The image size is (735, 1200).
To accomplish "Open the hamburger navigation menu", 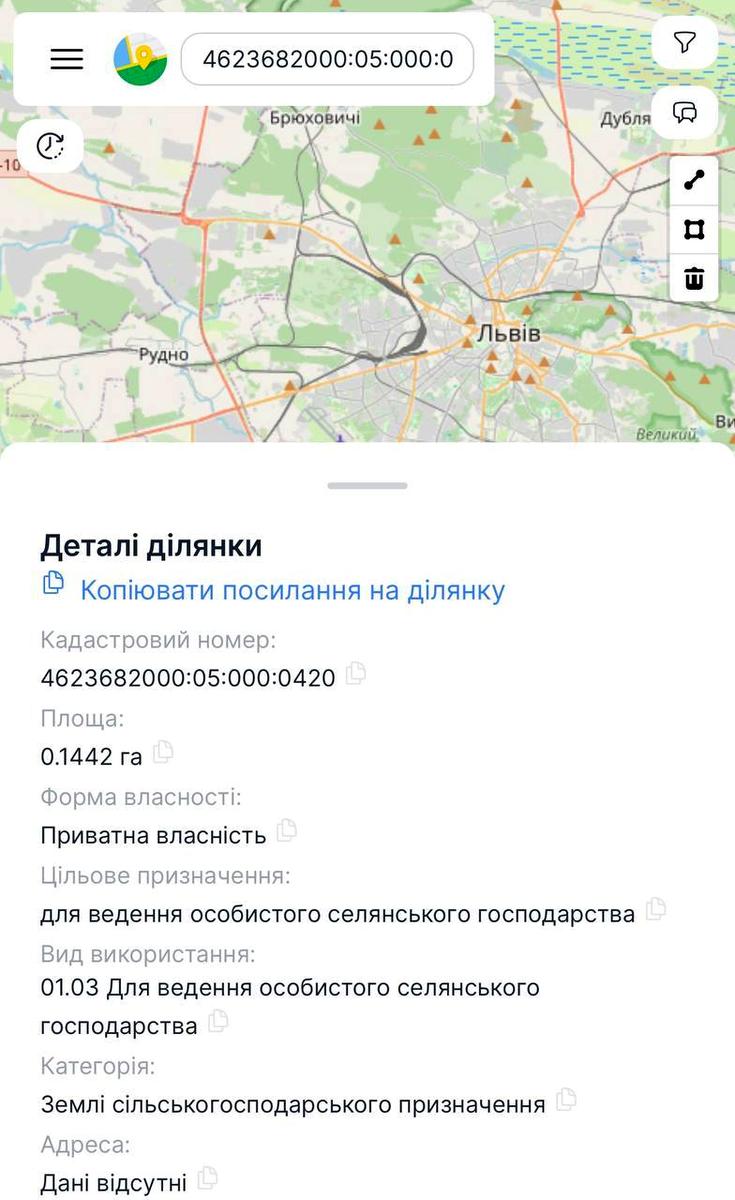I will (x=66, y=58).
